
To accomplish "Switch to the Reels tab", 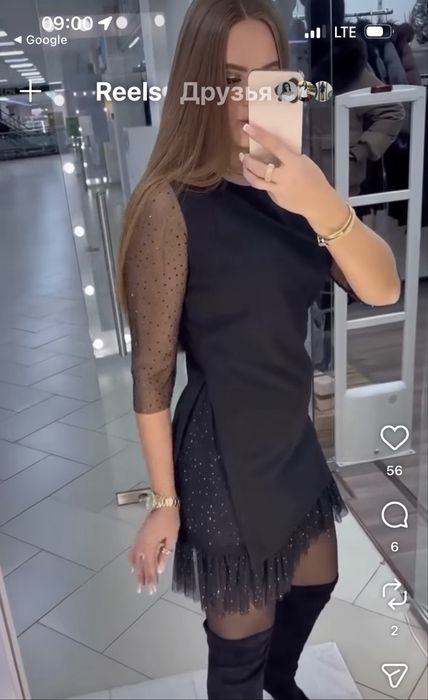I will pos(129,92).
